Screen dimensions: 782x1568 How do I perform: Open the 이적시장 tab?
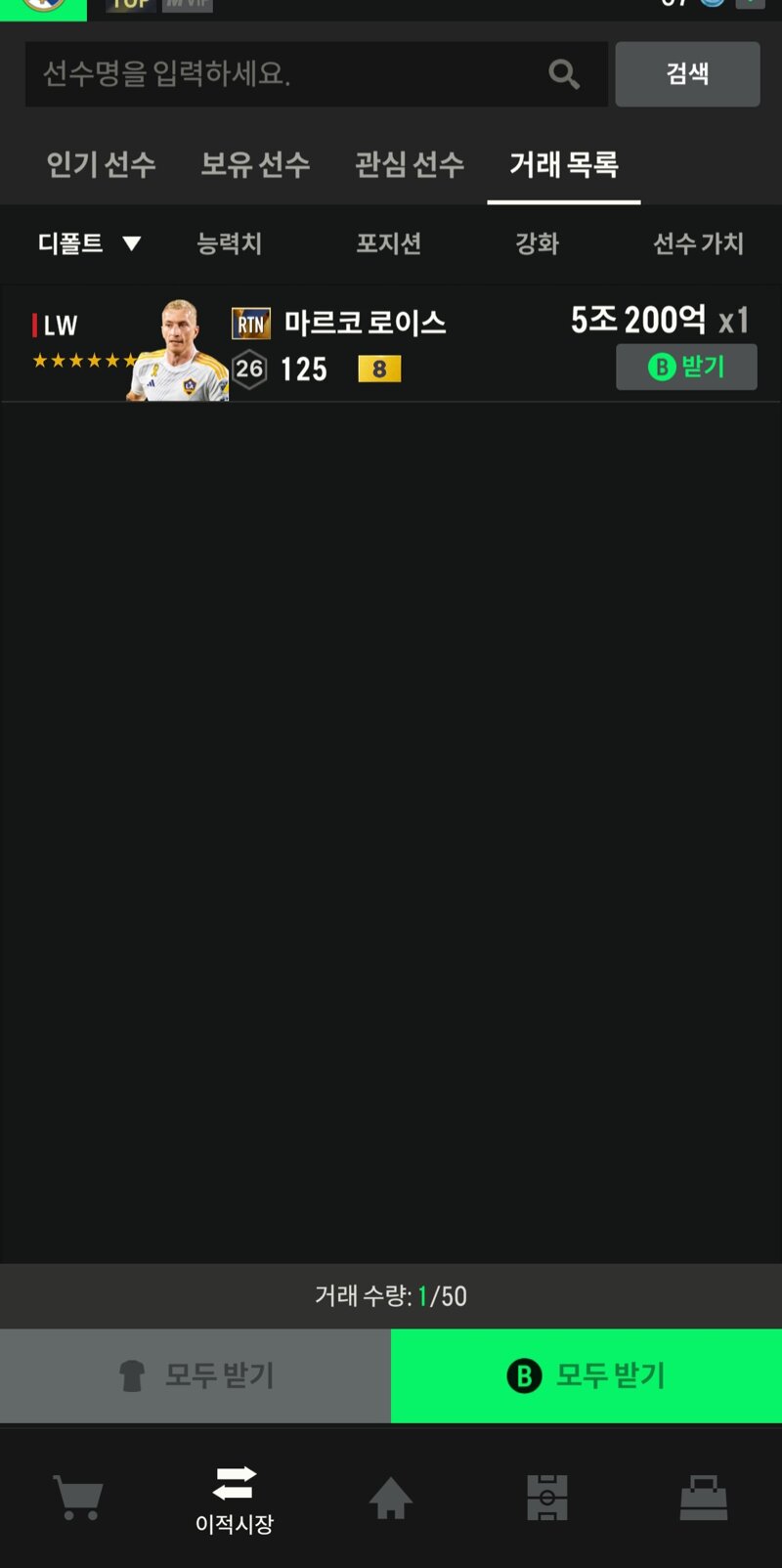click(x=235, y=1500)
